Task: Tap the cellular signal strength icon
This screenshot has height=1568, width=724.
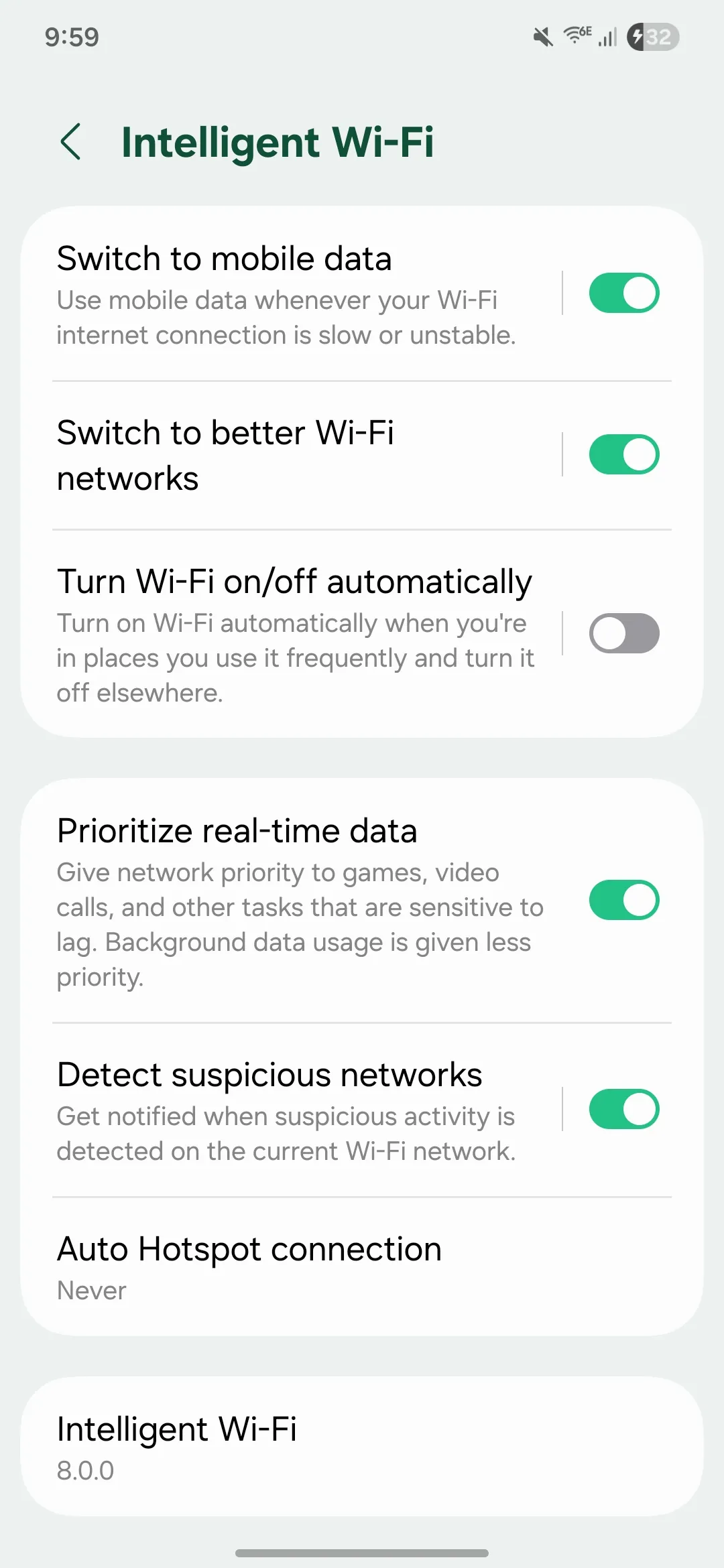Action: click(607, 38)
